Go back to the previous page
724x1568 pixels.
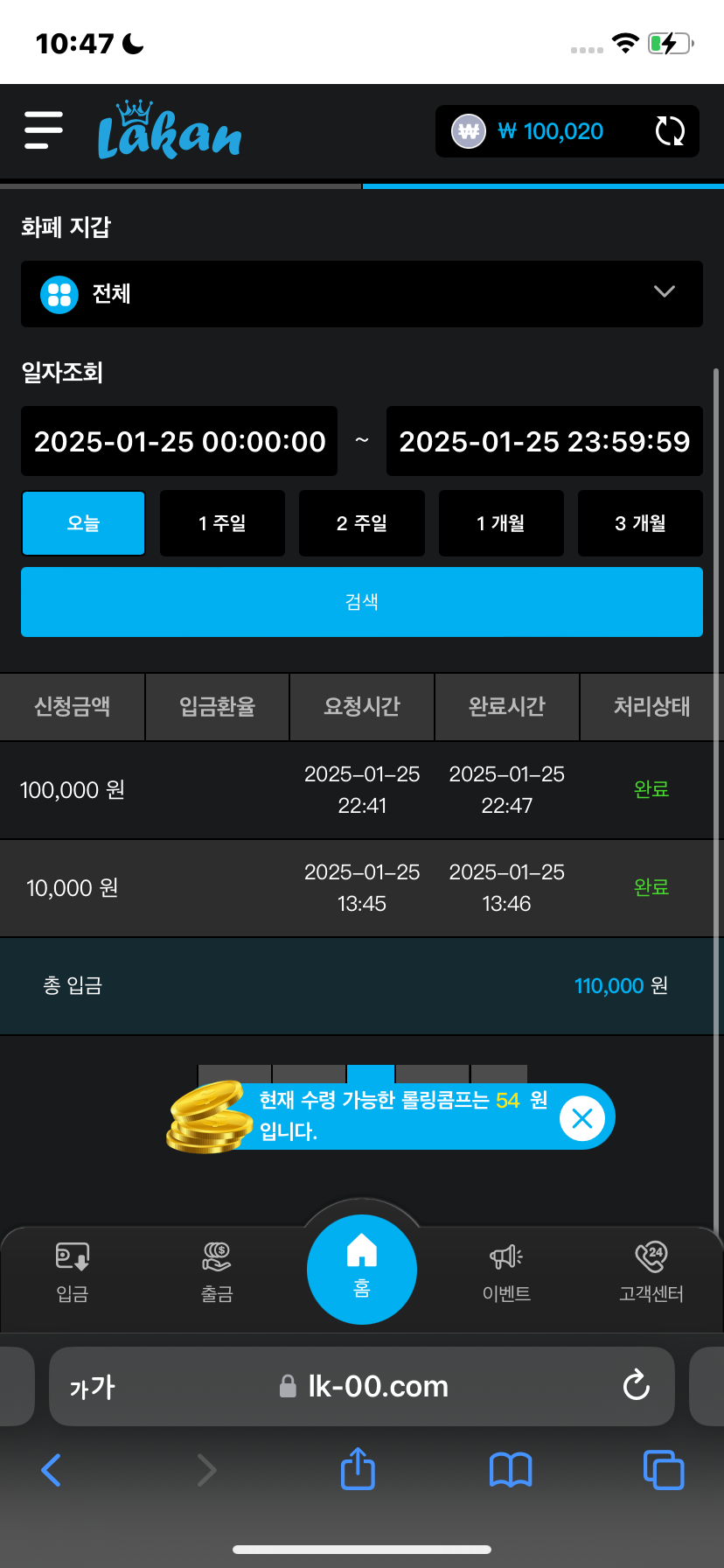[52, 1470]
